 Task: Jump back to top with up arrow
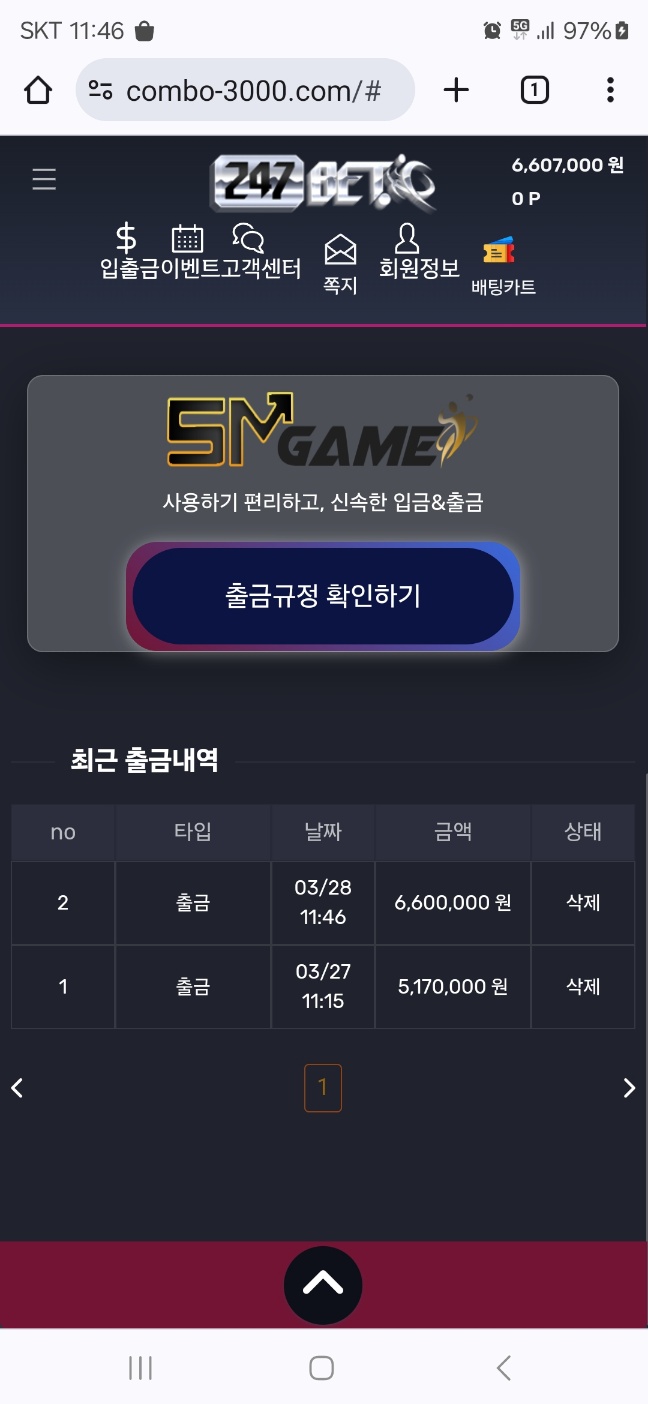pos(322,1285)
